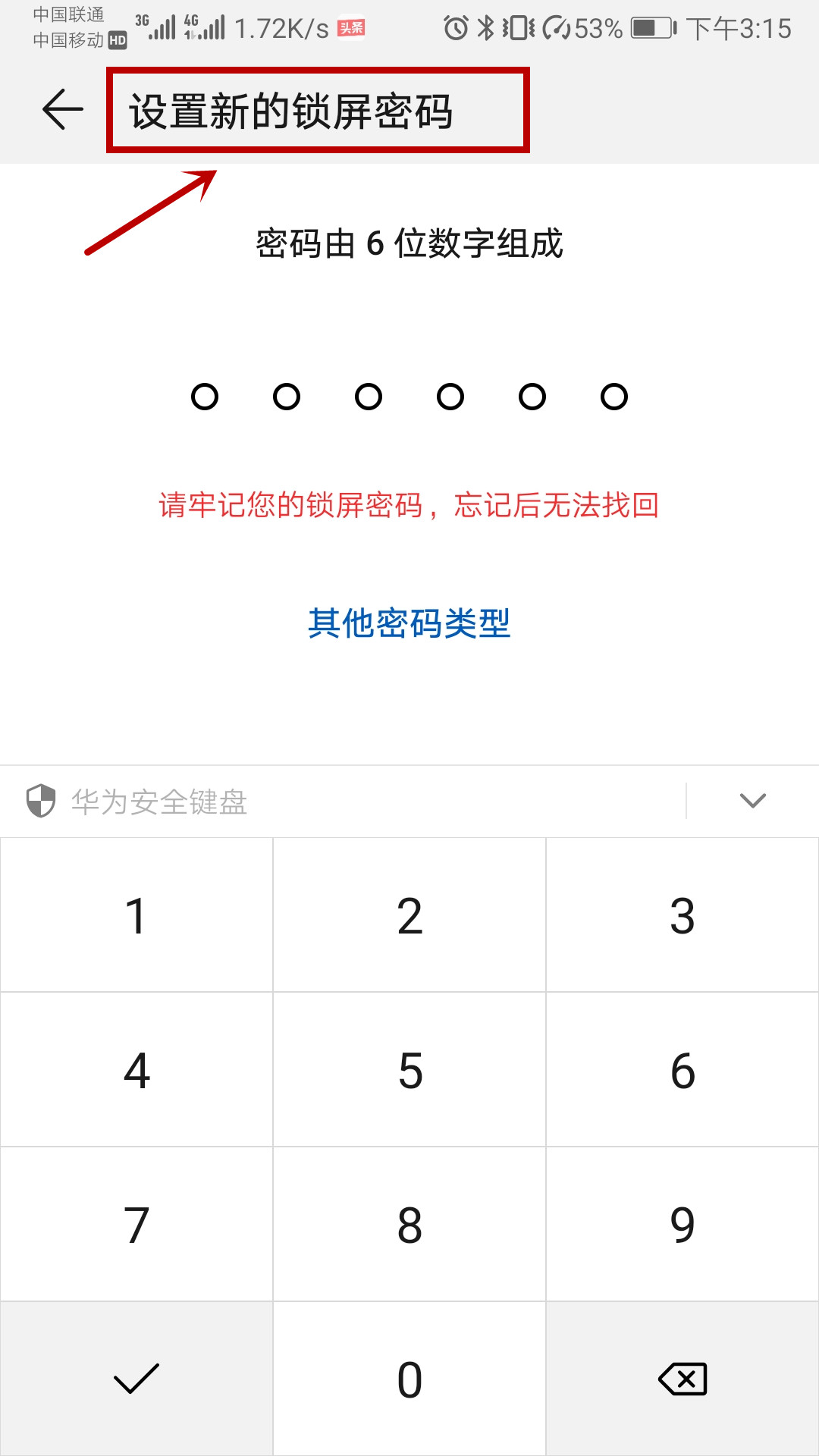Tap the back arrow to exit password setup
Screen dimensions: 819x1456
coord(61,108)
